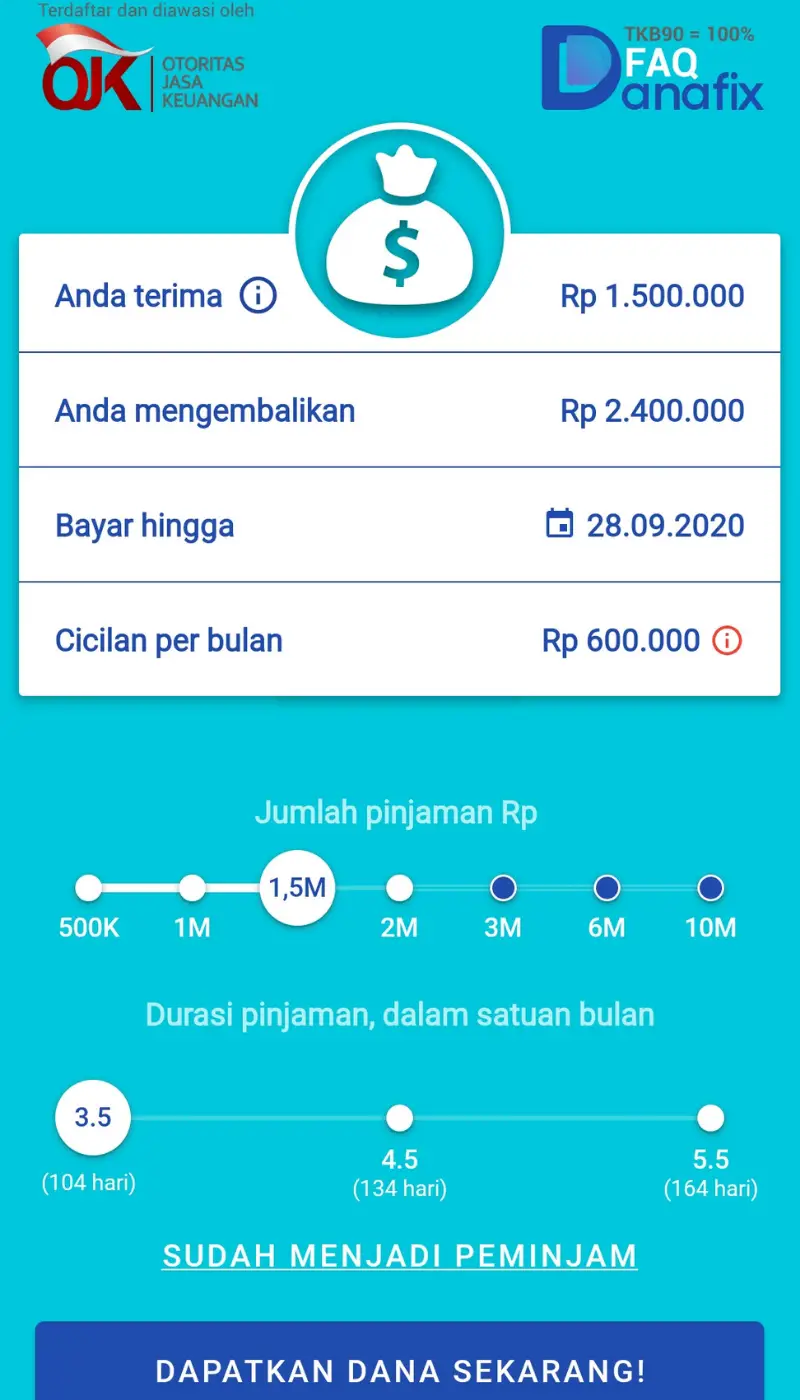Select the 10M loan amount point
Image resolution: width=800 pixels, height=1400 pixels.
710,887
